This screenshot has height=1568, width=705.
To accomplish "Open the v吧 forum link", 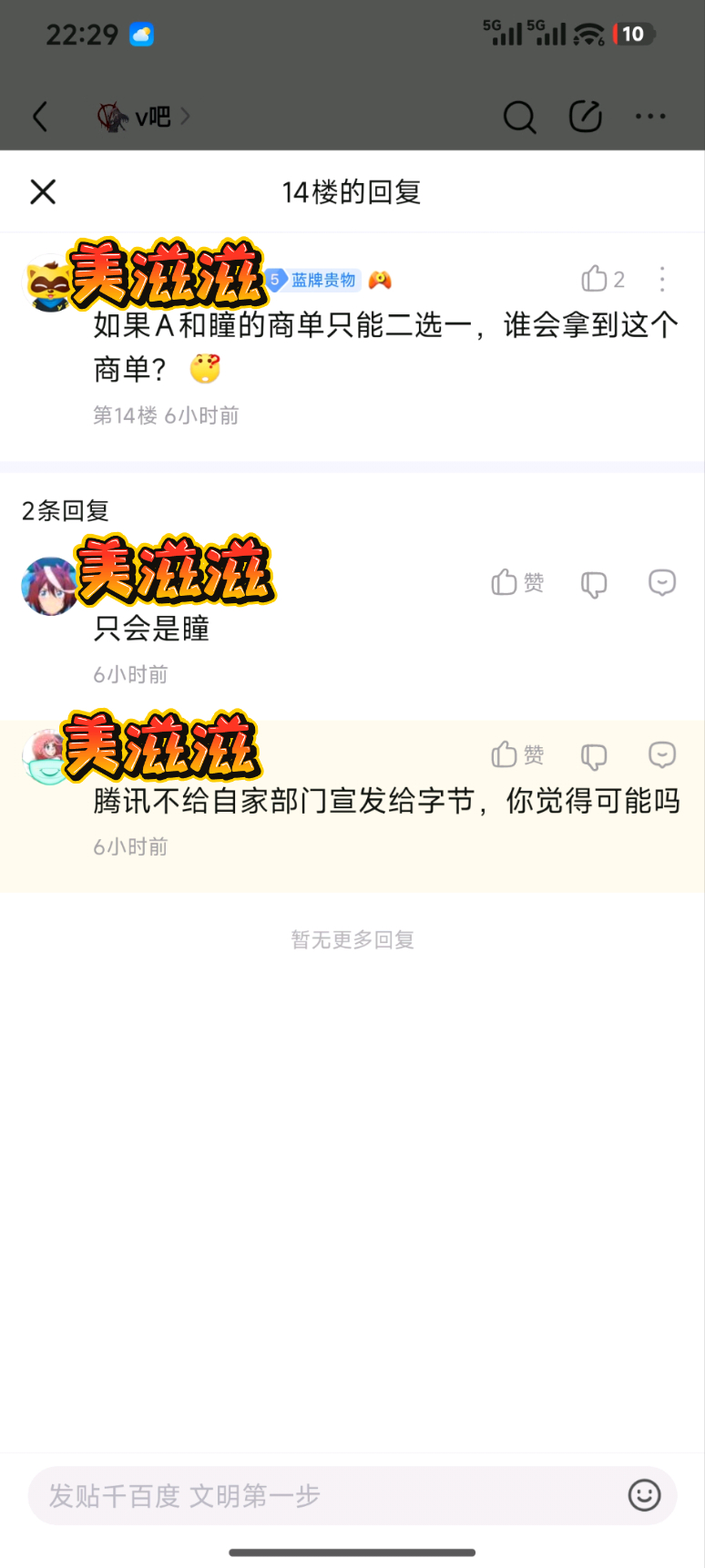I will 143,117.
